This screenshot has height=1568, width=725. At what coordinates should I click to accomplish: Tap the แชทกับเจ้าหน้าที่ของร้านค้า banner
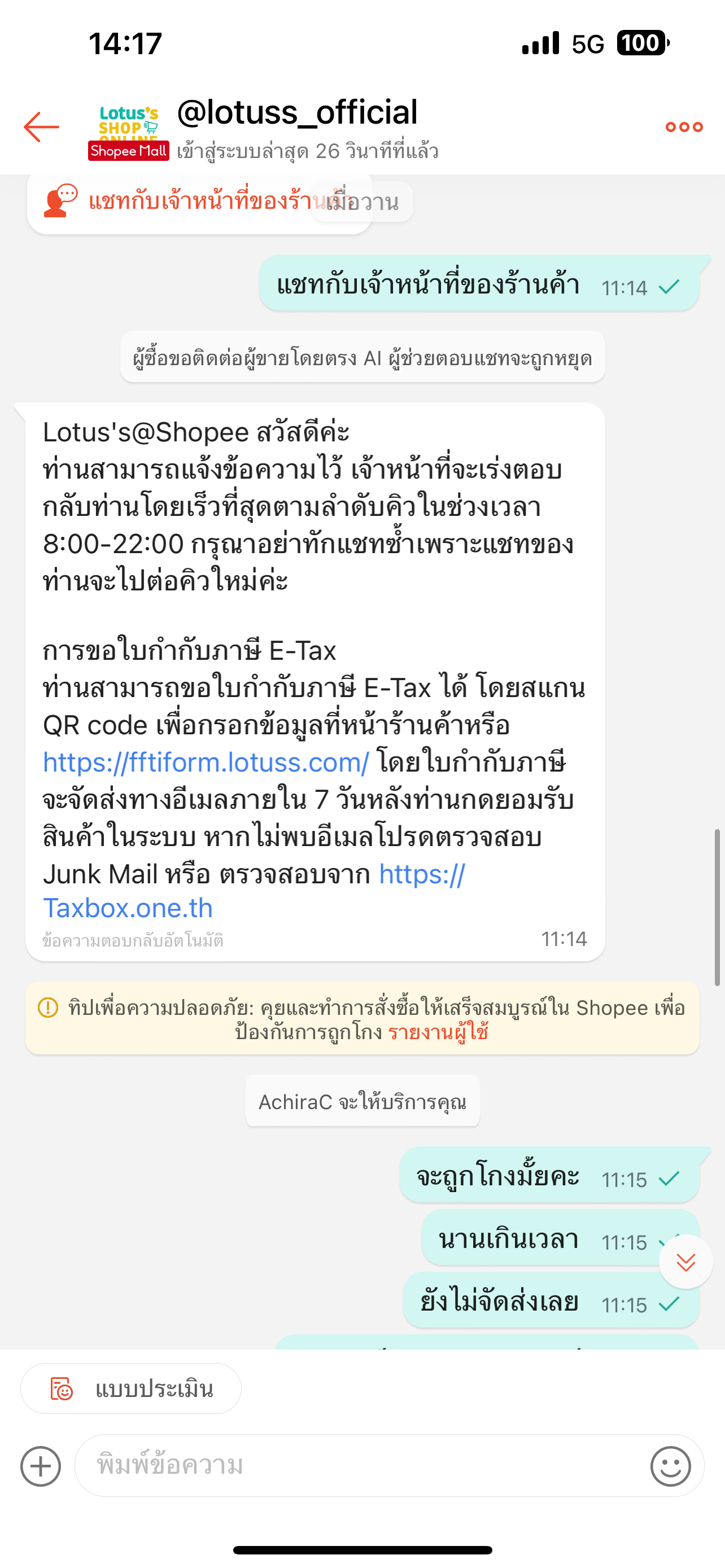coord(200,202)
